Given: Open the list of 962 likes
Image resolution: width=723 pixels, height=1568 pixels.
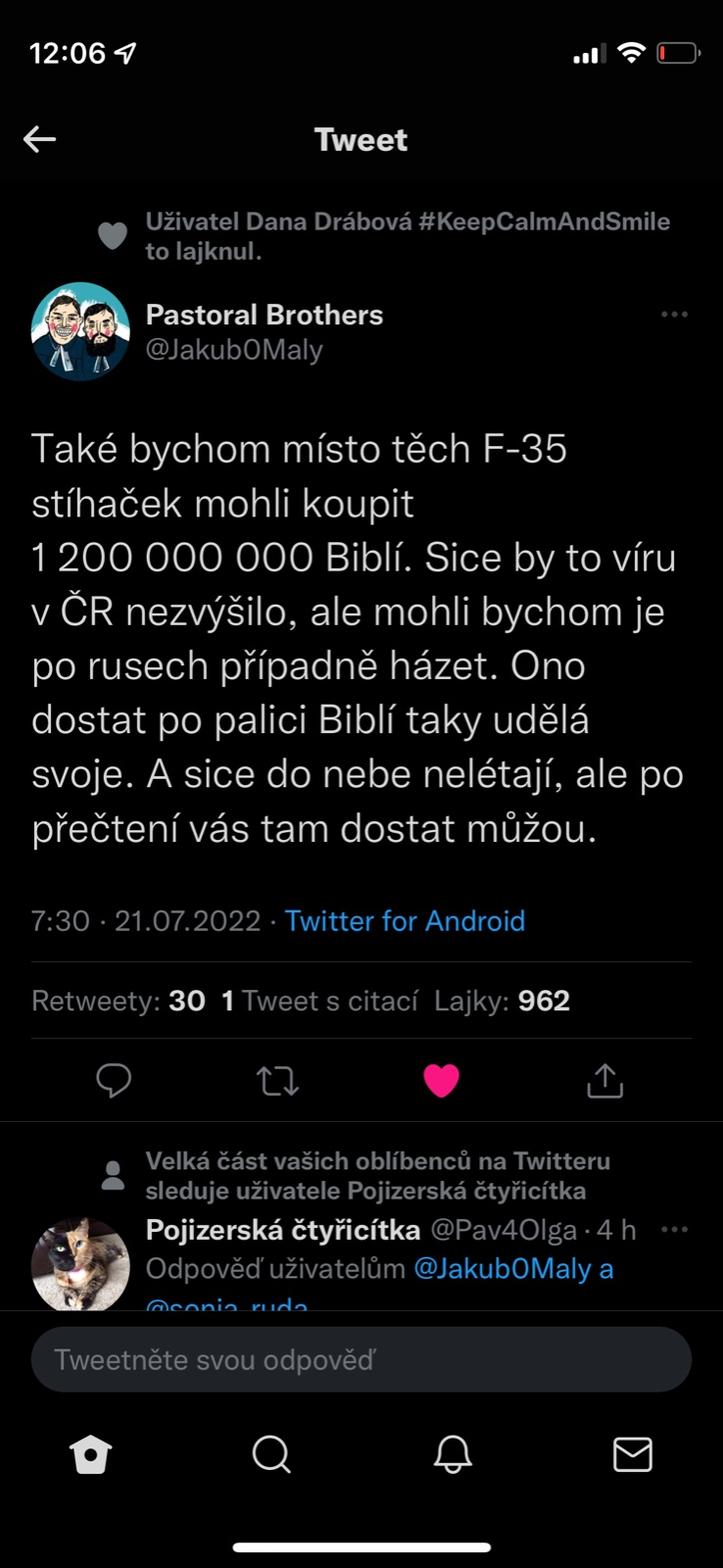Looking at the screenshot, I should (x=502, y=1001).
